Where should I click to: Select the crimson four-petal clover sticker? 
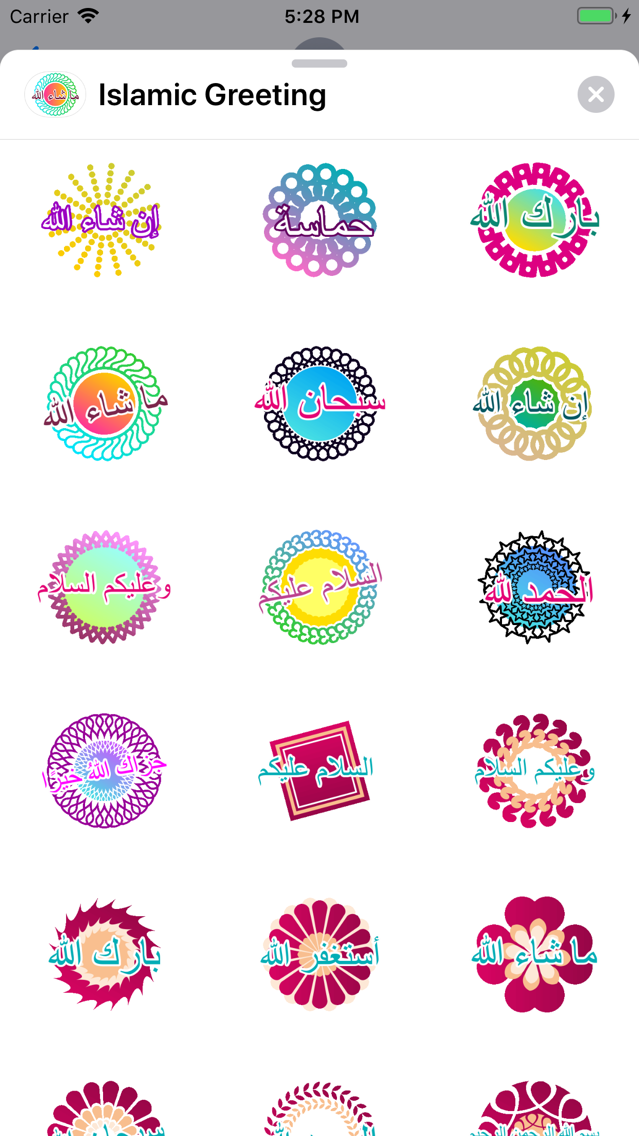tap(535, 954)
